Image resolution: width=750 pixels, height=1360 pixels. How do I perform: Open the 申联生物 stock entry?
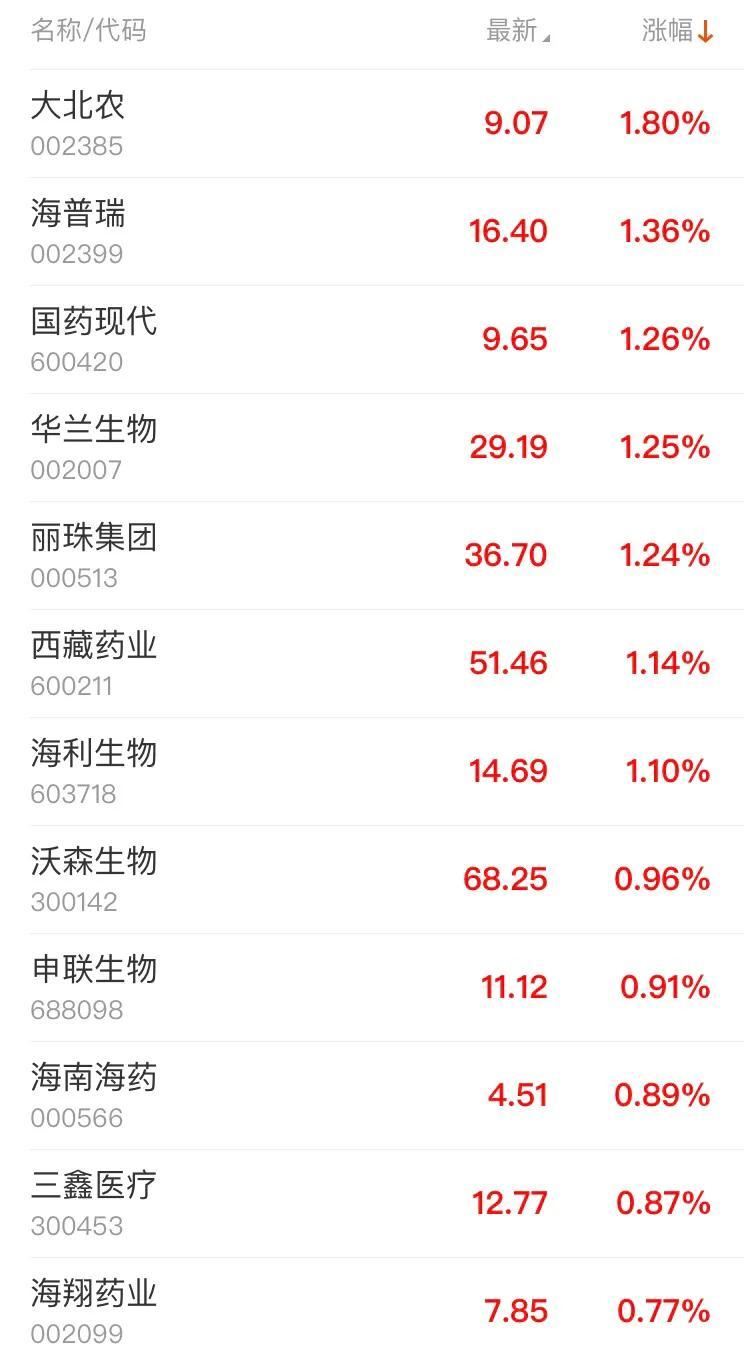91,970
